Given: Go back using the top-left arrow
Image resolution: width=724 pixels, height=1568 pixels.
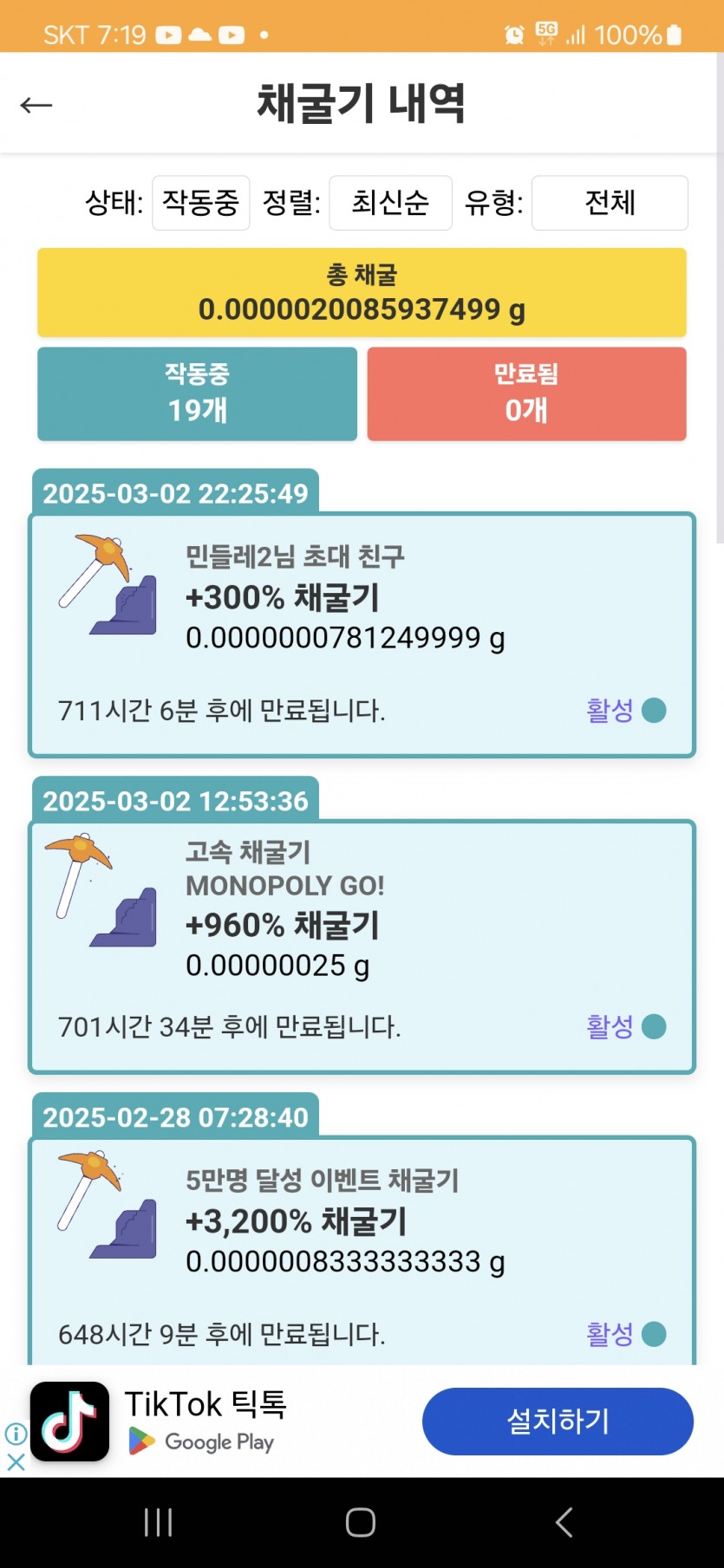Looking at the screenshot, I should (x=36, y=105).
